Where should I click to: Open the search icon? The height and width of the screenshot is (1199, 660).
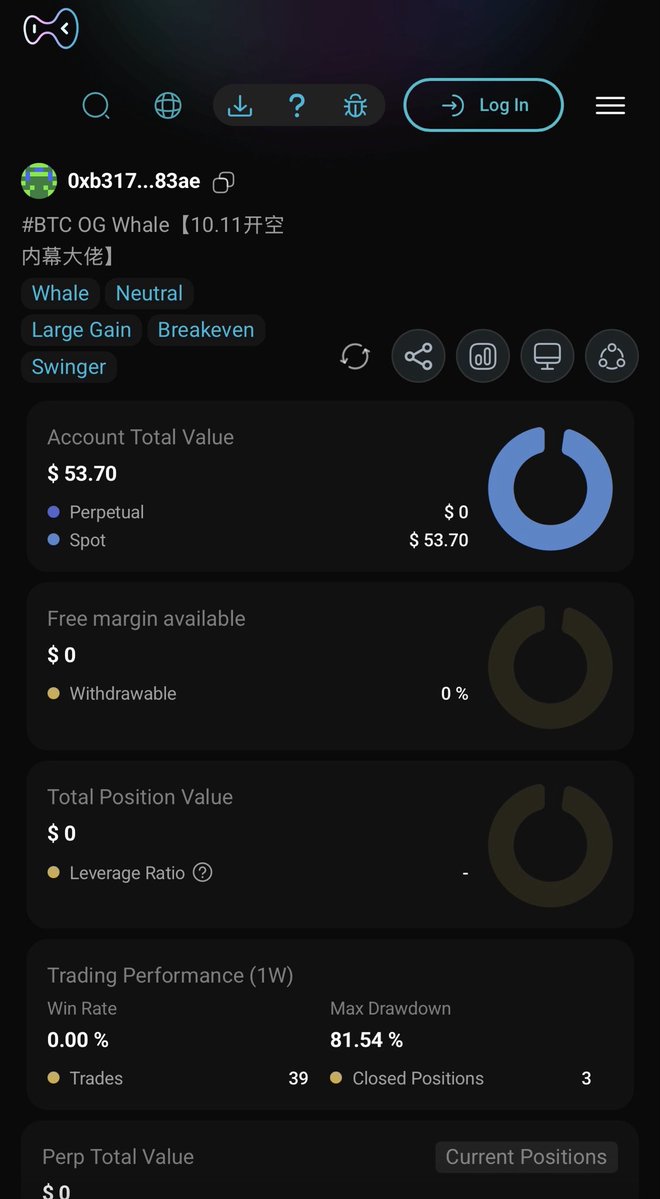pos(96,105)
